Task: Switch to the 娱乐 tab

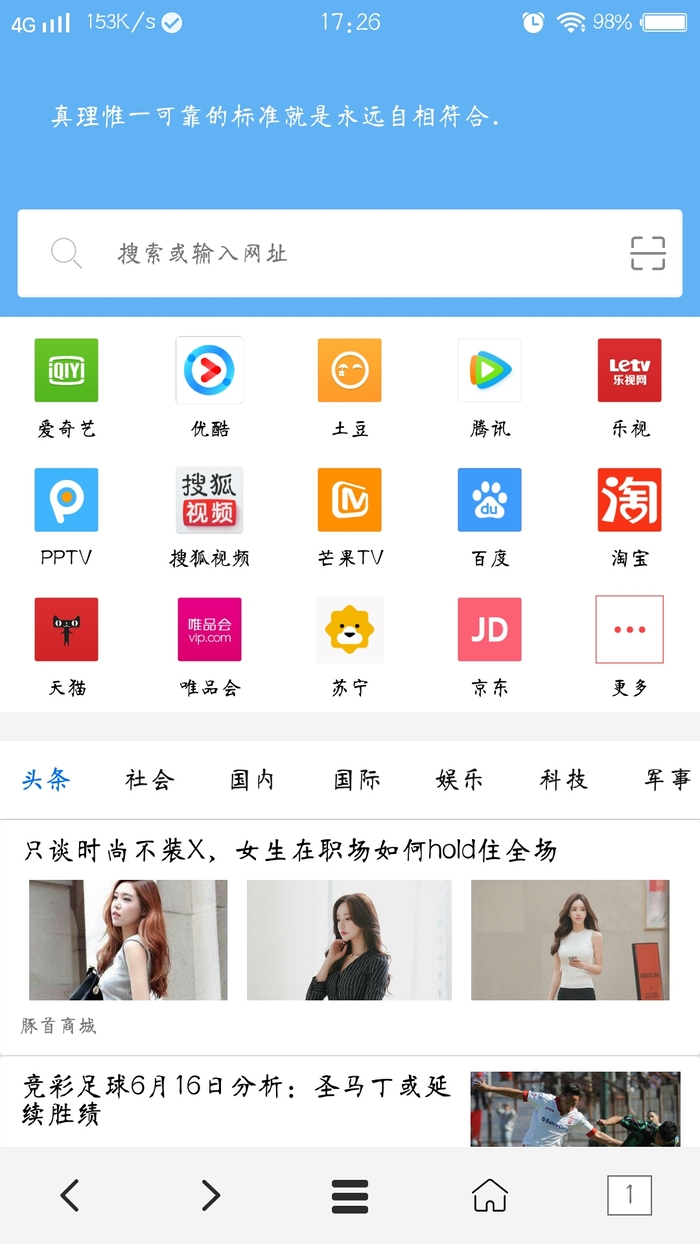Action: pyautogui.click(x=460, y=780)
